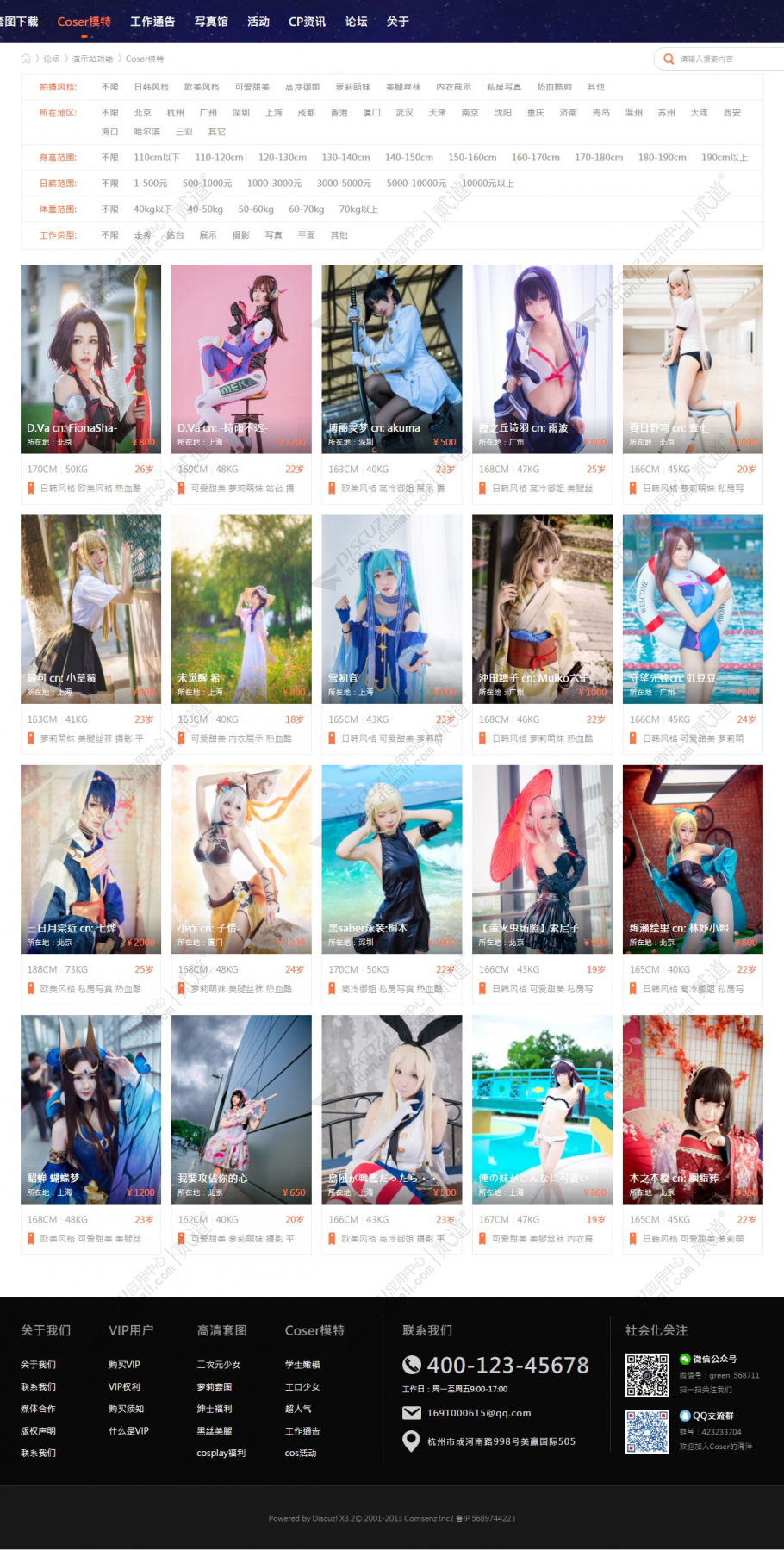
Task: Select 上海 in the region filter
Action: pos(273,113)
